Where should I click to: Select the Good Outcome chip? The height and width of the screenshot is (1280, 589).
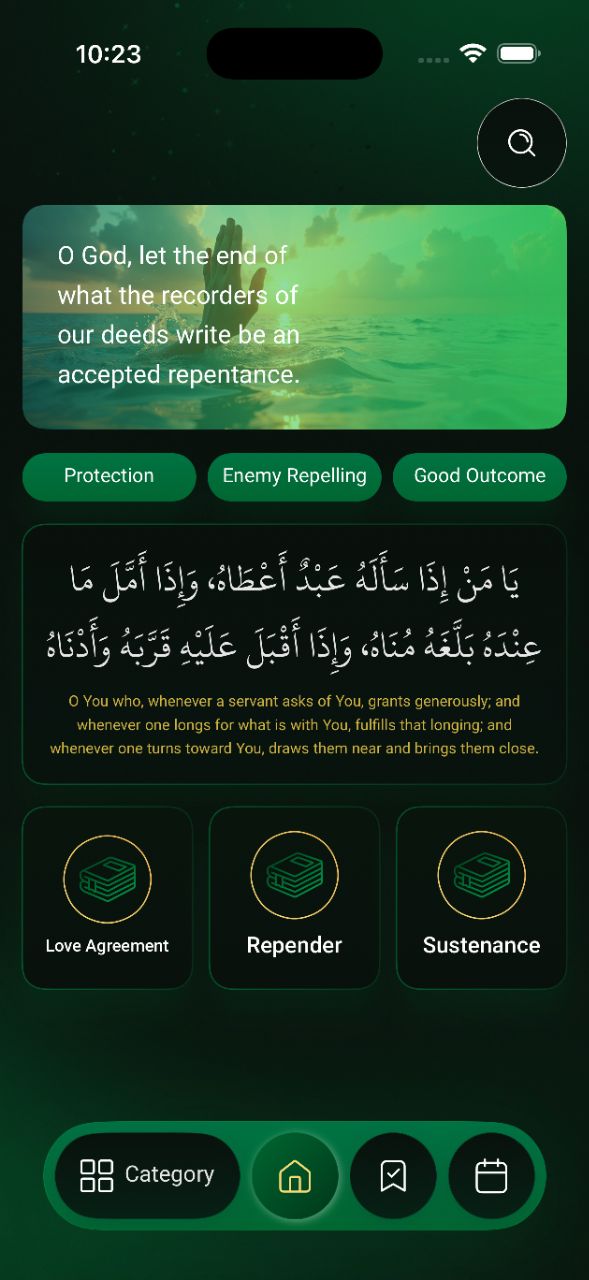click(480, 476)
